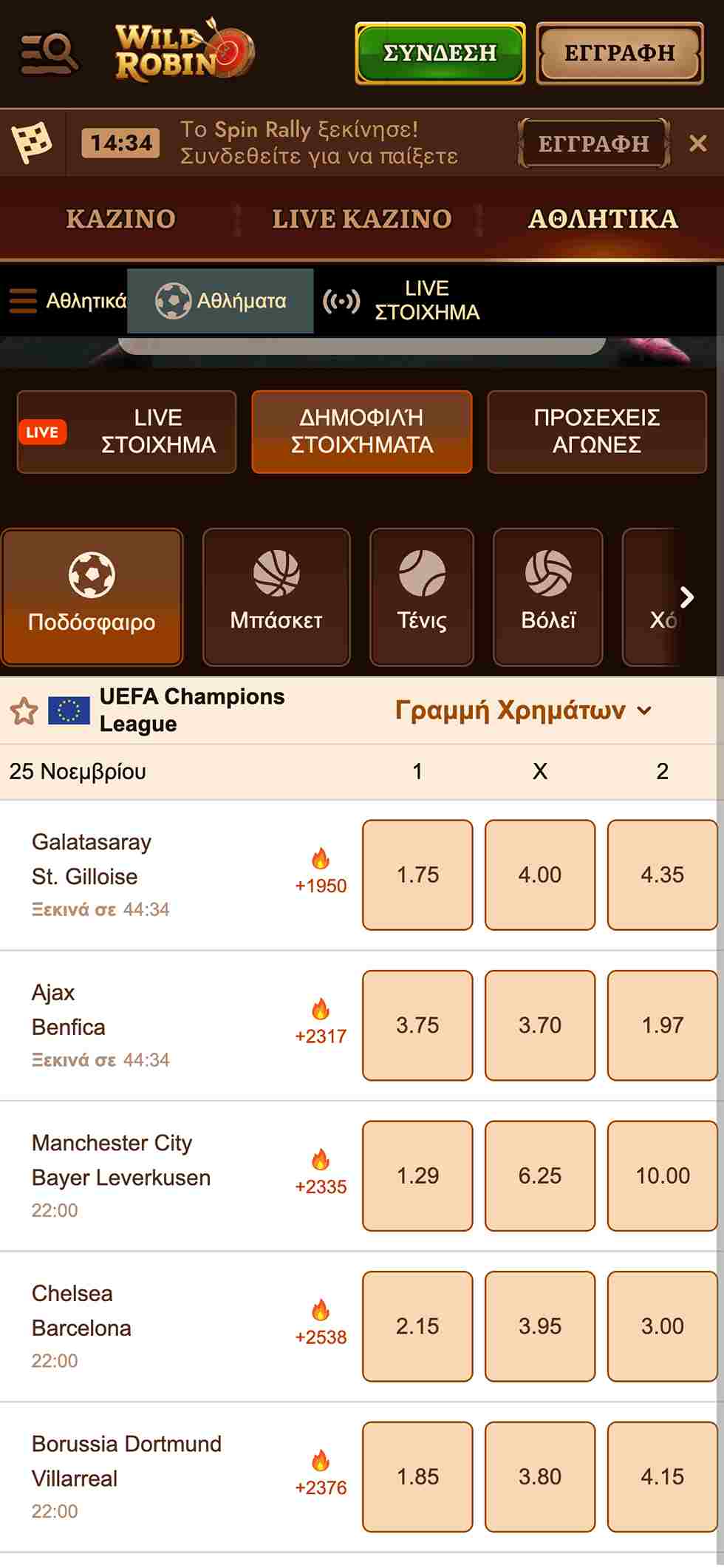
Task: Favorite the UEFA Champions League star
Action: tap(24, 711)
